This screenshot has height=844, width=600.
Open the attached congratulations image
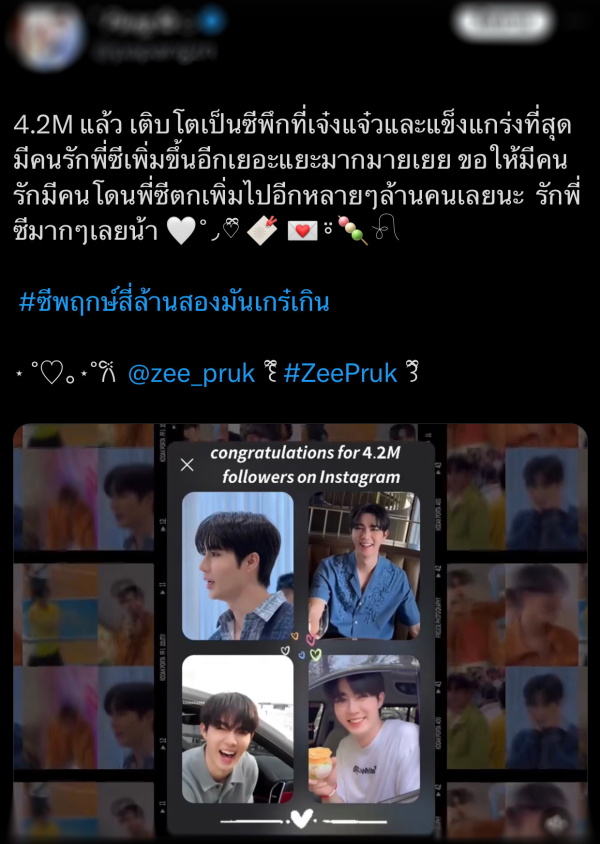tap(300, 632)
